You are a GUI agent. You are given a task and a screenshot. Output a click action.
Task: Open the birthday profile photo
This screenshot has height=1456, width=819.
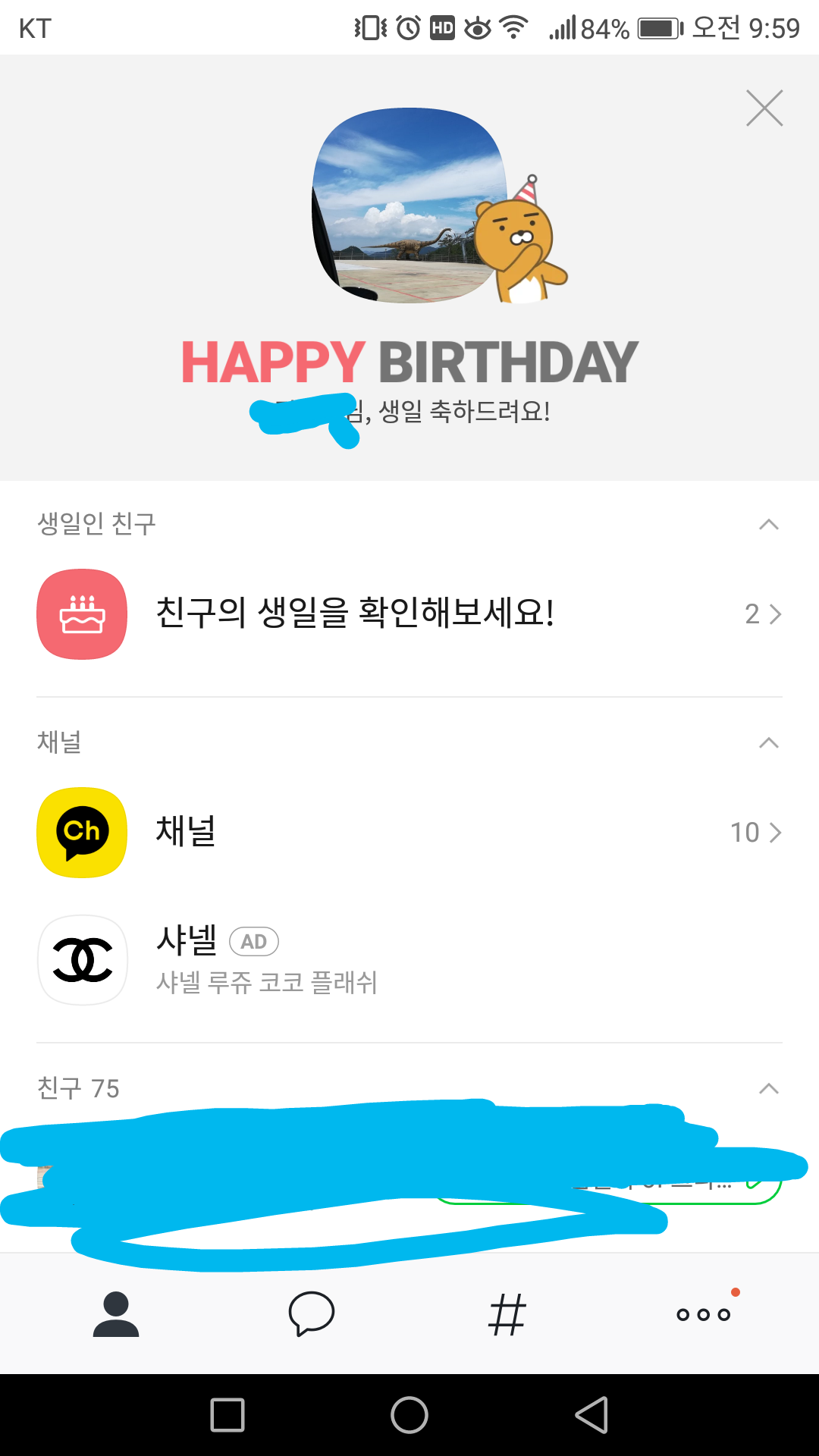click(x=409, y=206)
